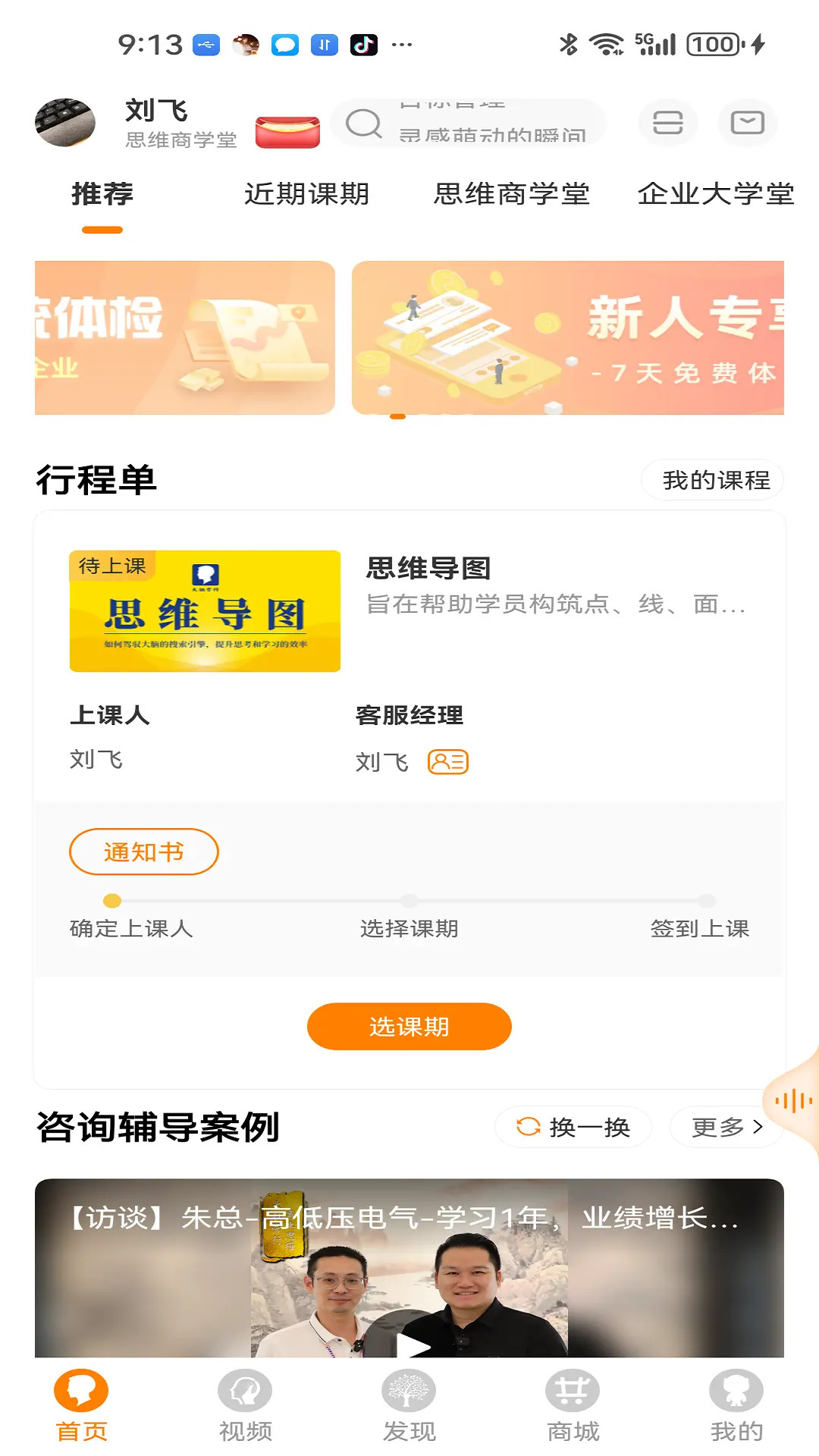Open the 通知书 button
819x1456 pixels.
[144, 852]
